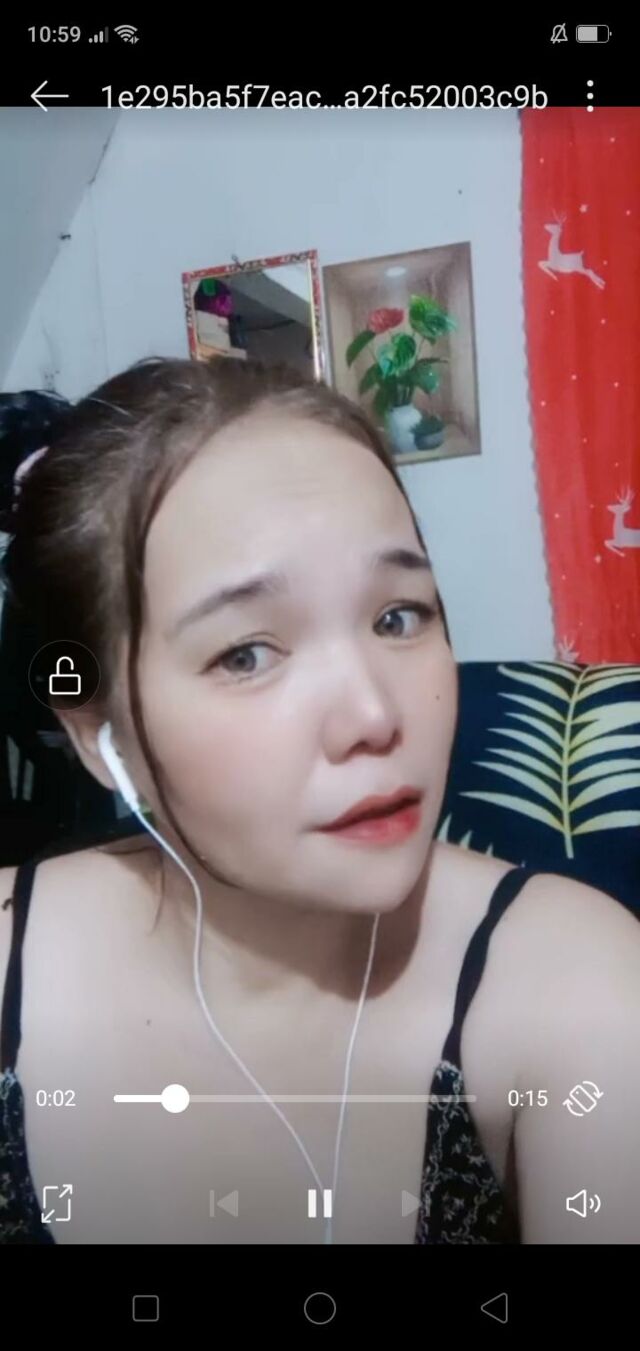640x1351 pixels.
Task: Pause the playing video
Action: tap(320, 1203)
